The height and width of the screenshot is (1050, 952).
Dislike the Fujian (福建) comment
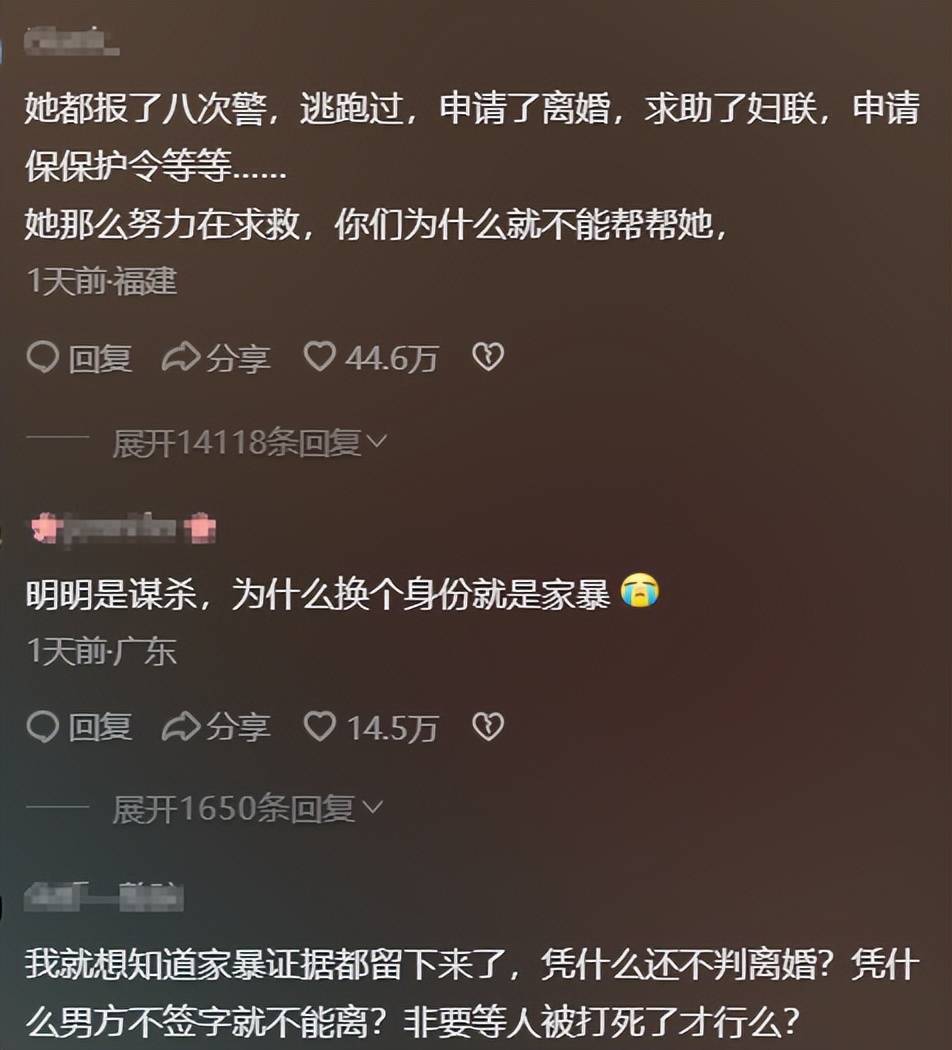(487, 357)
